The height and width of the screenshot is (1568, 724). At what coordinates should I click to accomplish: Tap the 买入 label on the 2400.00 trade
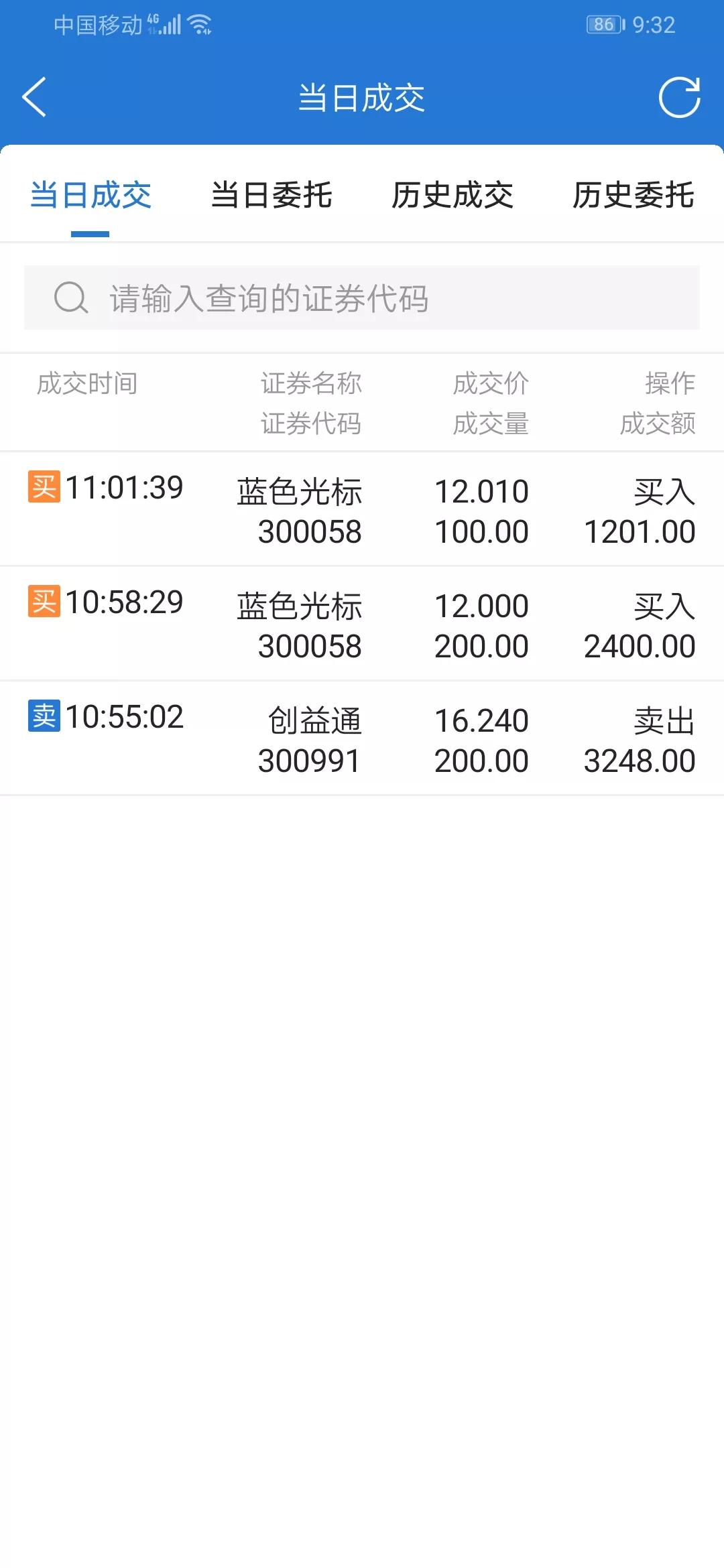(x=664, y=605)
